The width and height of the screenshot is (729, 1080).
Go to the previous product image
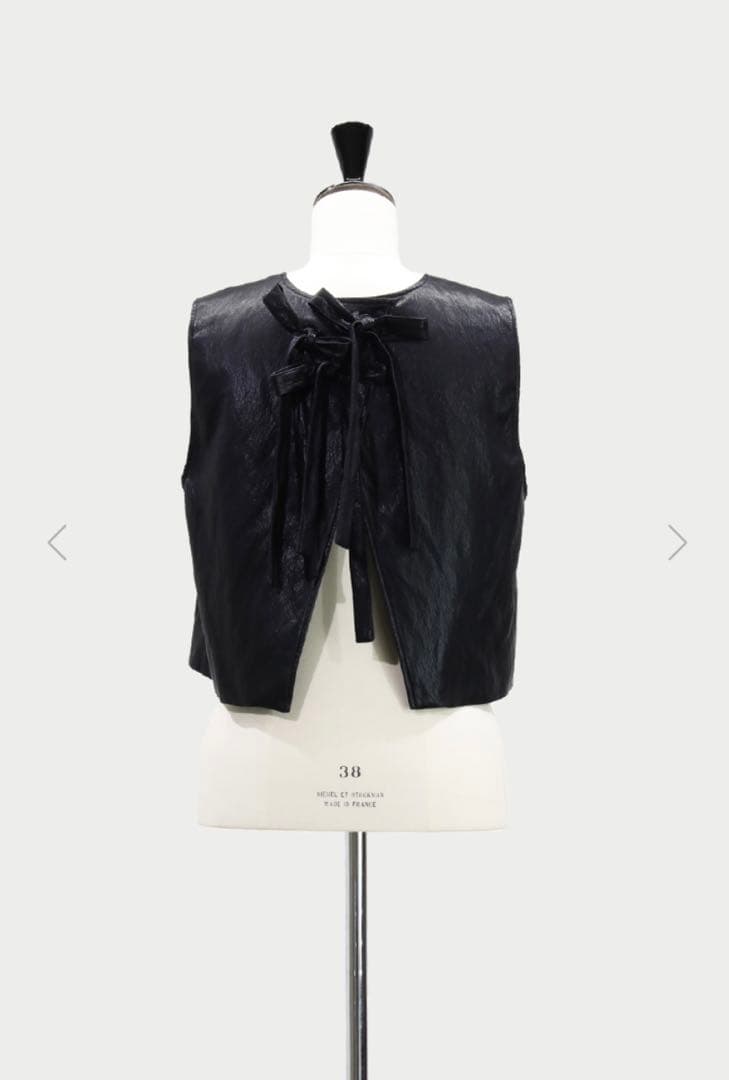pyautogui.click(x=57, y=542)
